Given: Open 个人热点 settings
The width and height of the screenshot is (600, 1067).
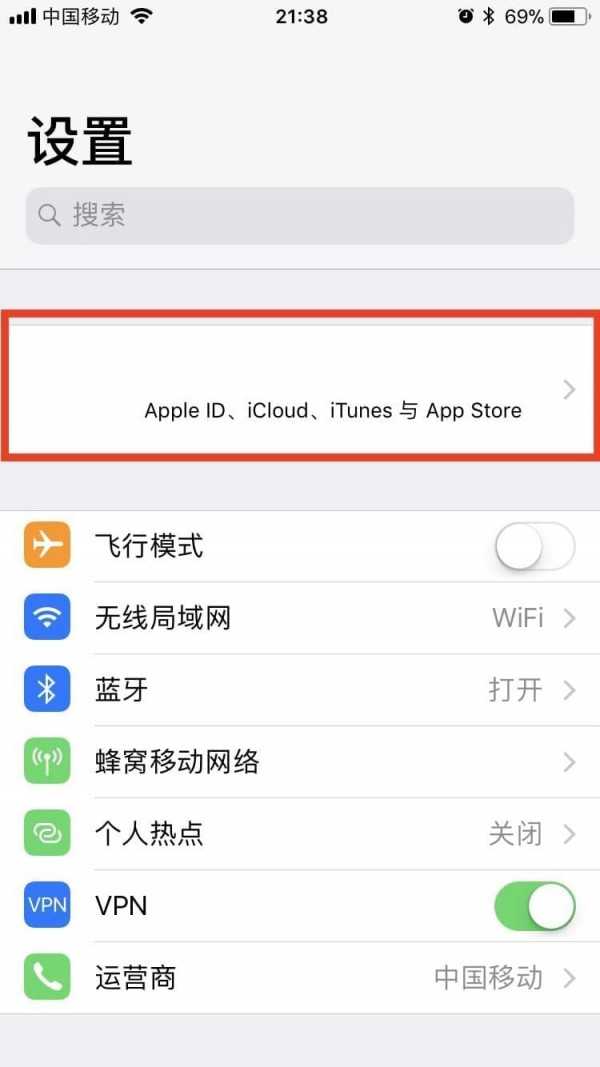Looking at the screenshot, I should tap(300, 834).
